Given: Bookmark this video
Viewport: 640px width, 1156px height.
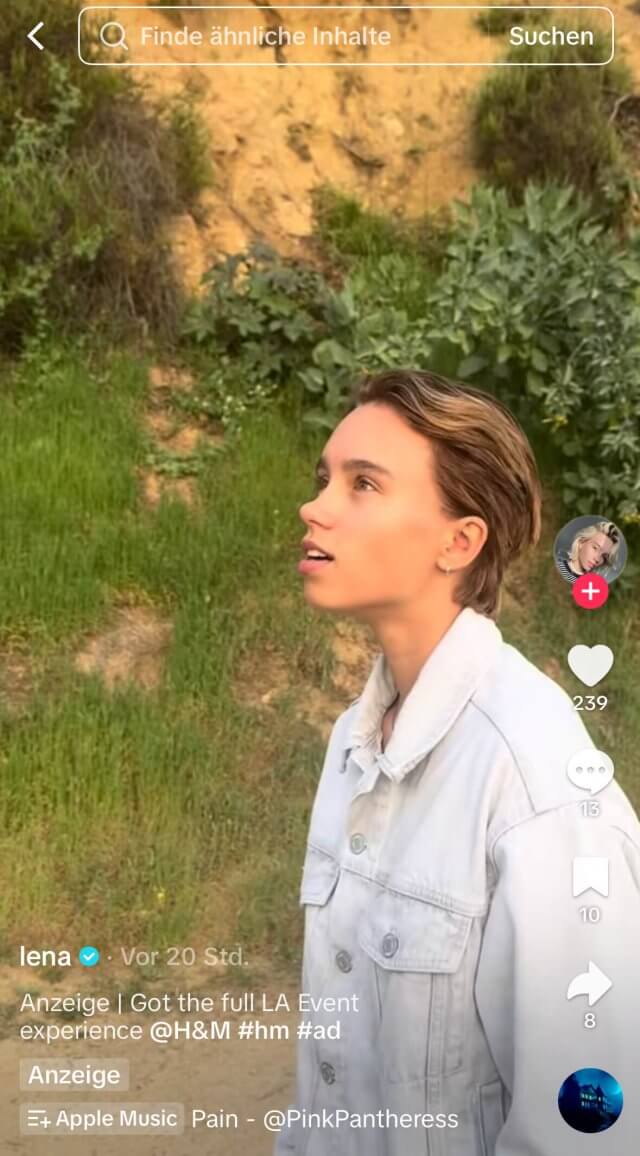Looking at the screenshot, I should click(590, 877).
